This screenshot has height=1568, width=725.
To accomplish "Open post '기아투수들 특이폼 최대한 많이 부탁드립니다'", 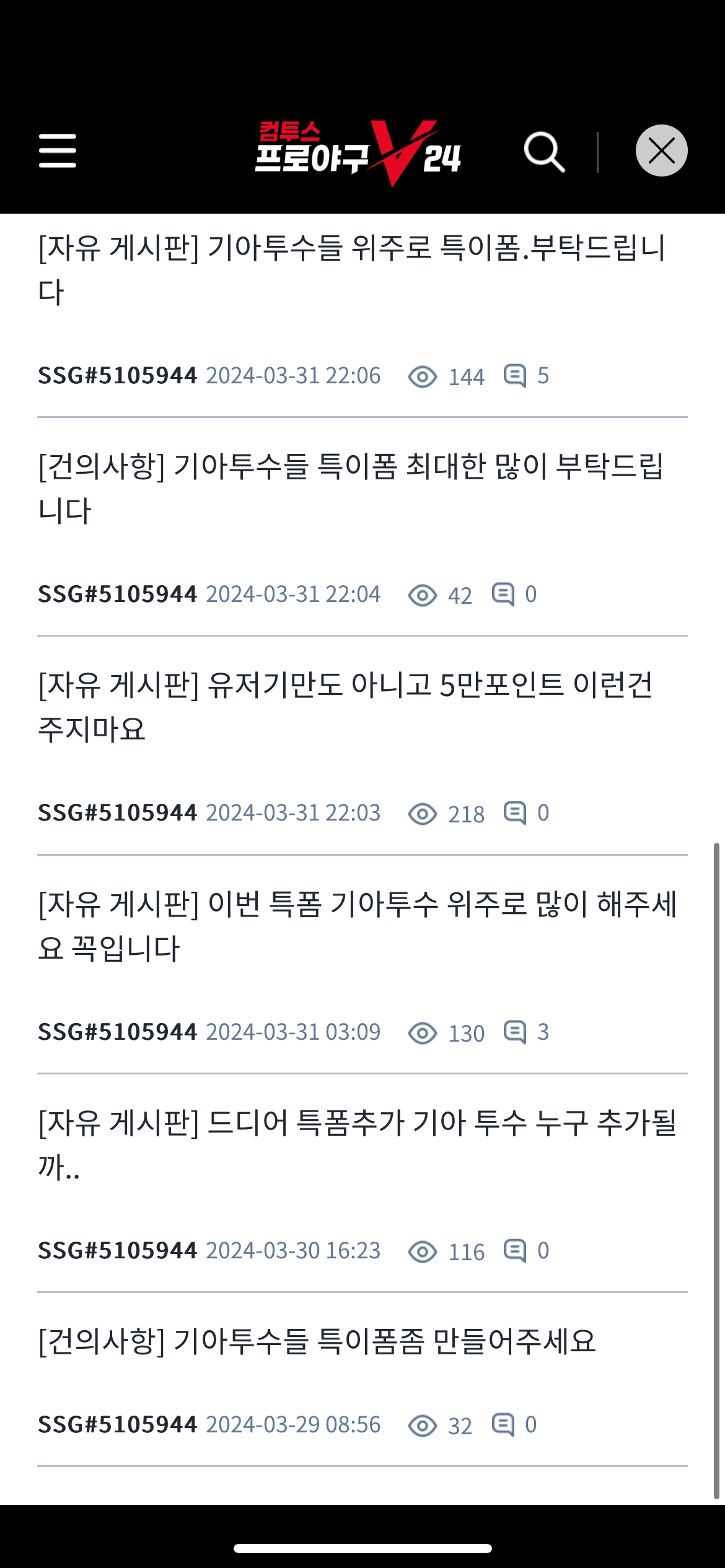I will (350, 488).
